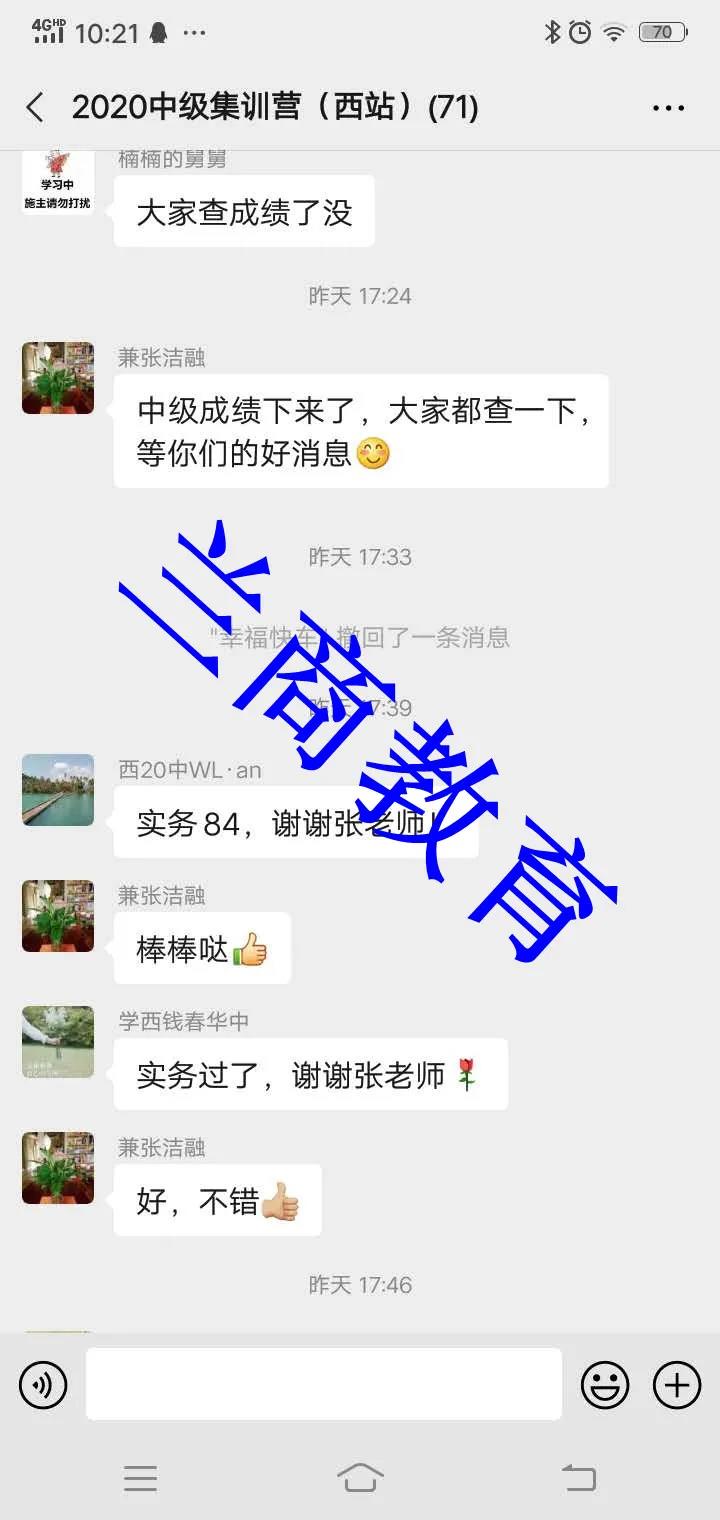Viewport: 720px width, 1520px height.
Task: Open the chat's three-dot overflow menu
Action: coord(668,108)
